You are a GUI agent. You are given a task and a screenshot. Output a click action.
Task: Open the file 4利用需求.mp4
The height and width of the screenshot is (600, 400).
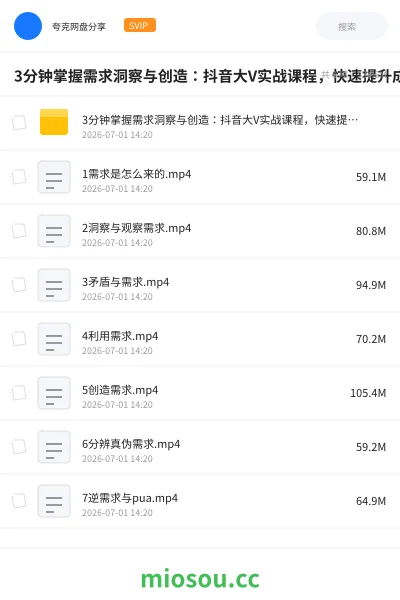[x=200, y=339]
